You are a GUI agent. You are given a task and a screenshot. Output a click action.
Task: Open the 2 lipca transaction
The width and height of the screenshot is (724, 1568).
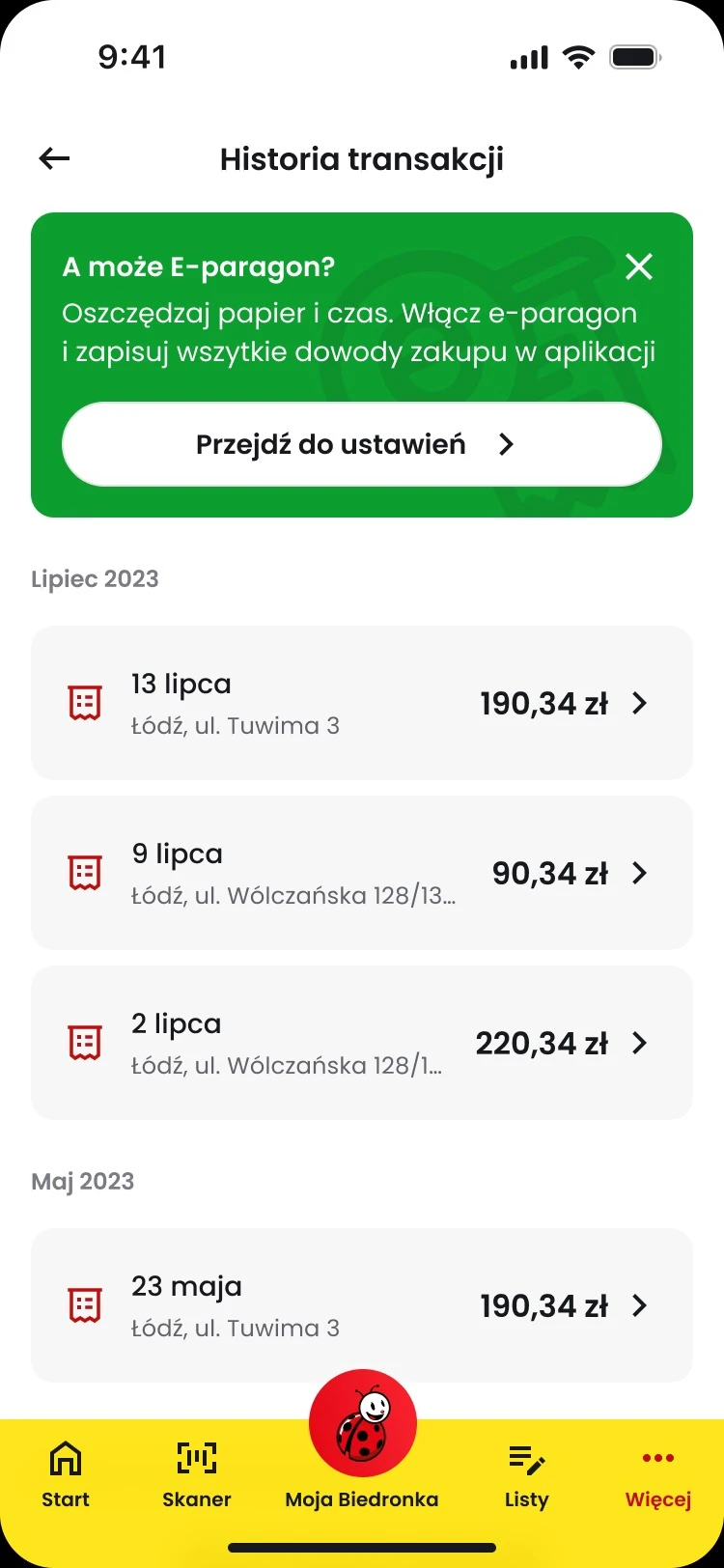(x=362, y=1043)
